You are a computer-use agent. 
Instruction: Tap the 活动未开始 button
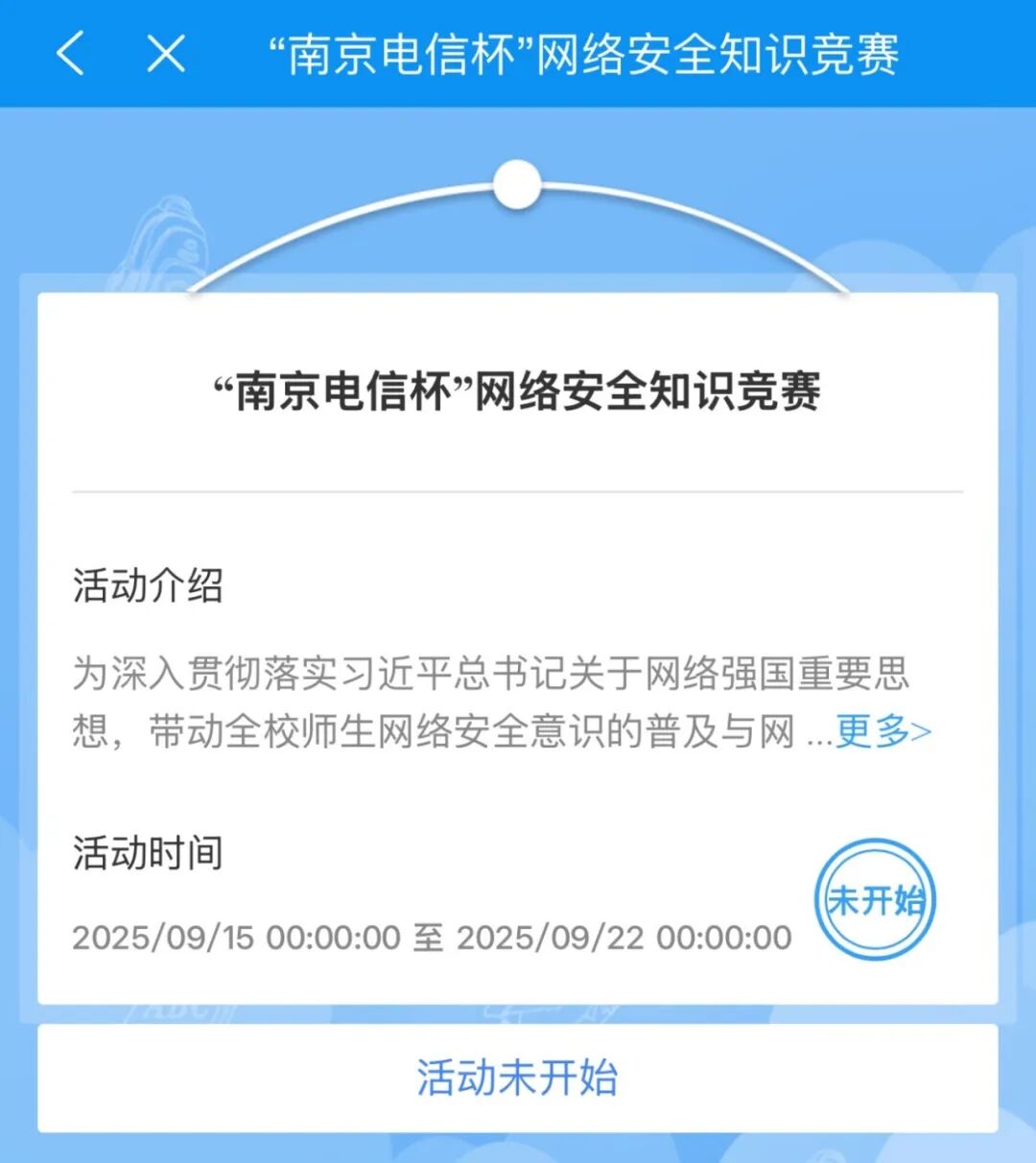[518, 1078]
